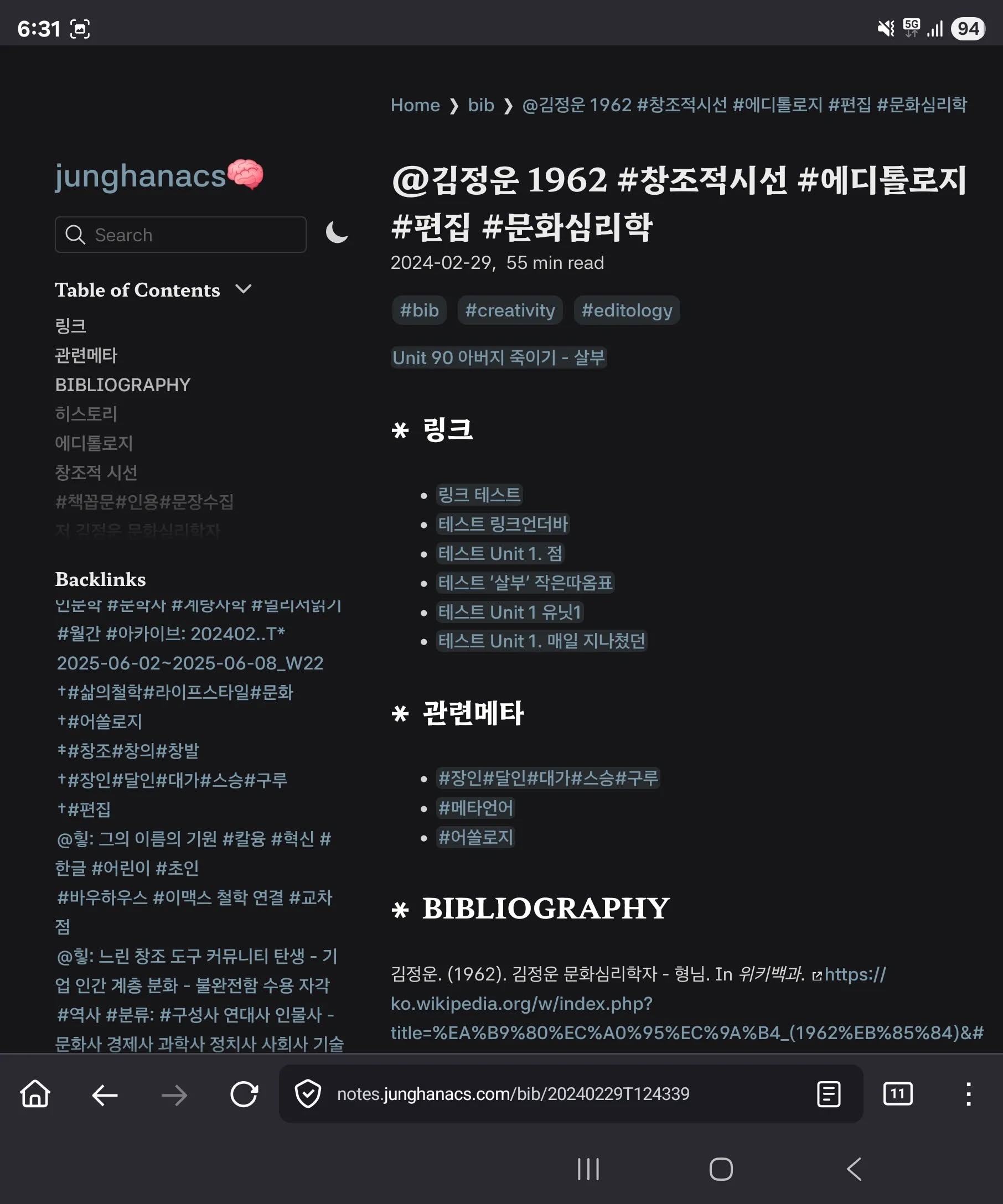The height and width of the screenshot is (1204, 1003).
Task: Open the #메타언어 related meta link
Action: (475, 807)
